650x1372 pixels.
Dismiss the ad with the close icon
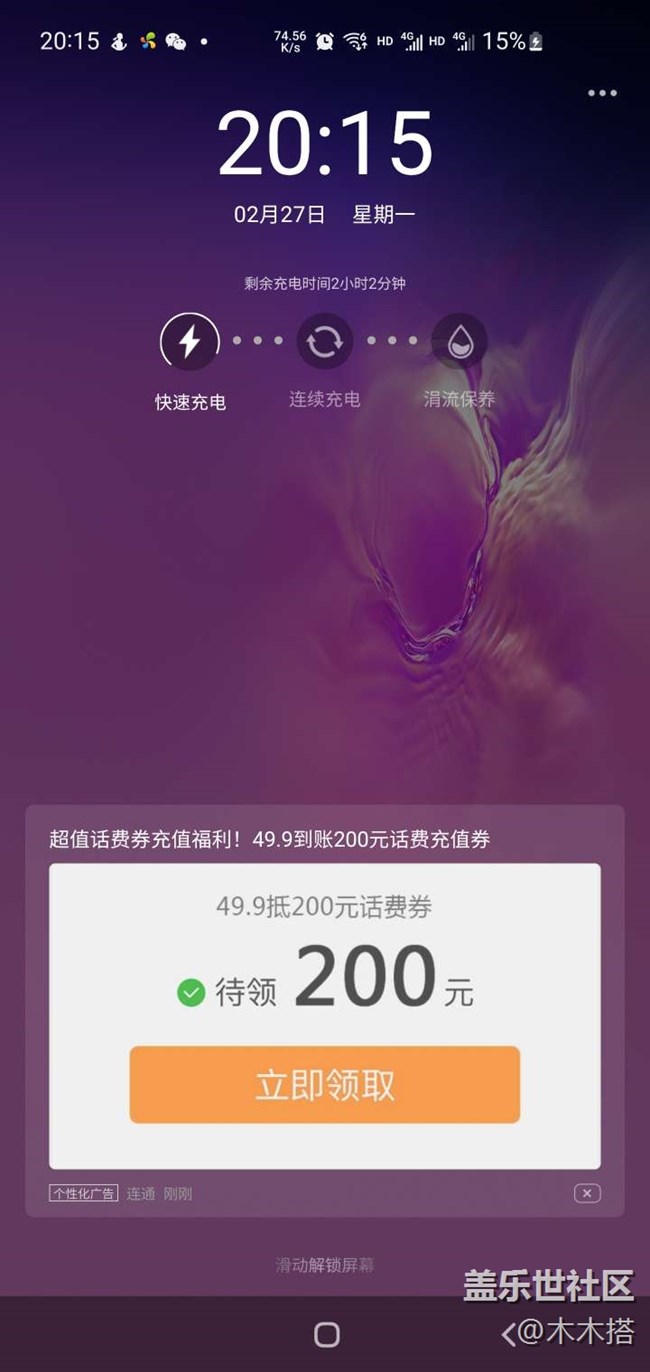click(x=587, y=1193)
